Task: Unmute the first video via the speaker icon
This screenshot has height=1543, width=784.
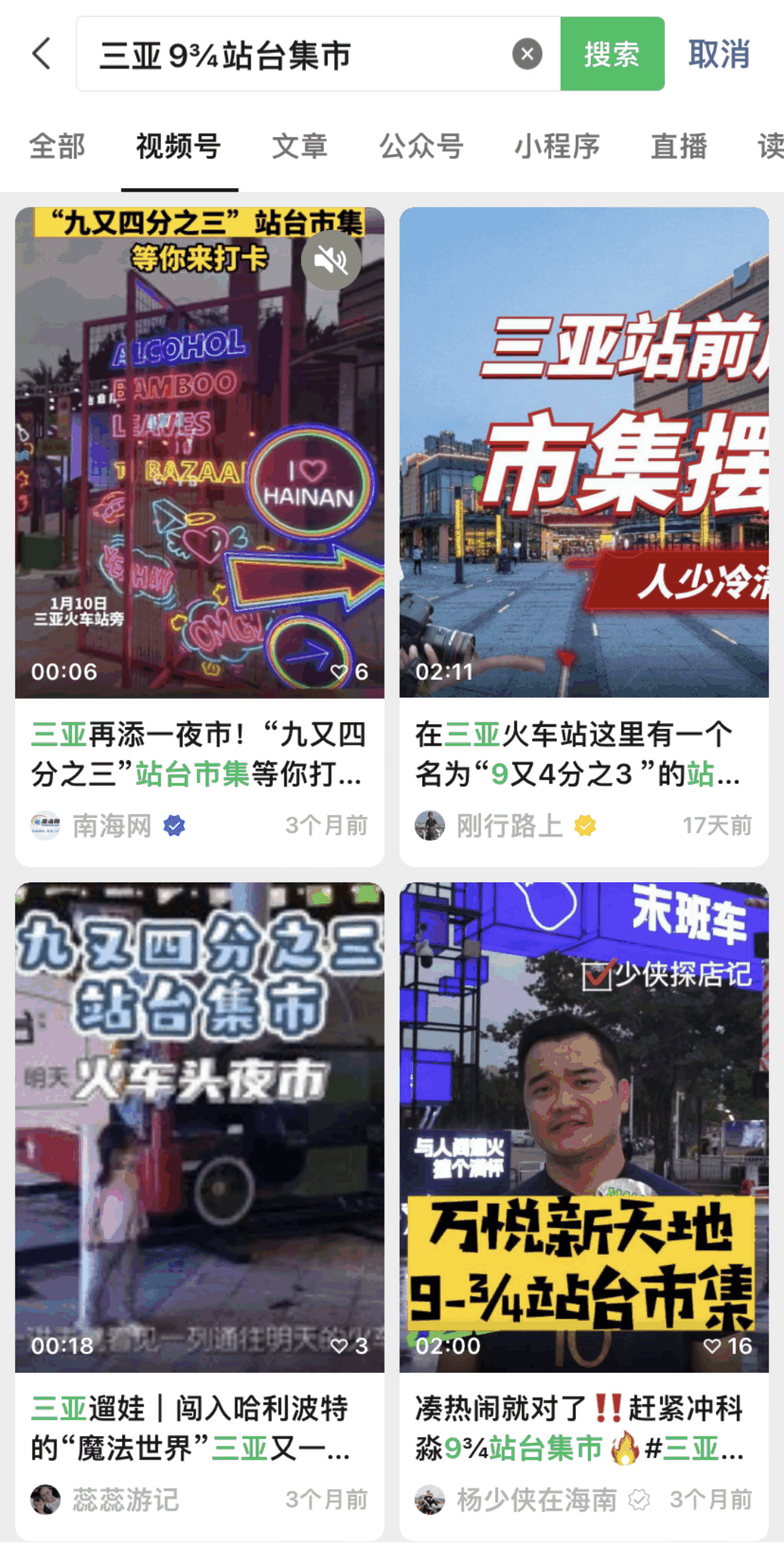Action: 330,260
